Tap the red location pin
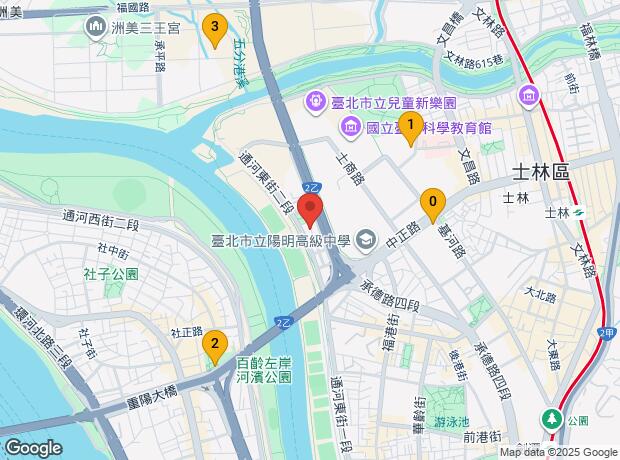Viewport: 620px width, 460px height. click(310, 211)
